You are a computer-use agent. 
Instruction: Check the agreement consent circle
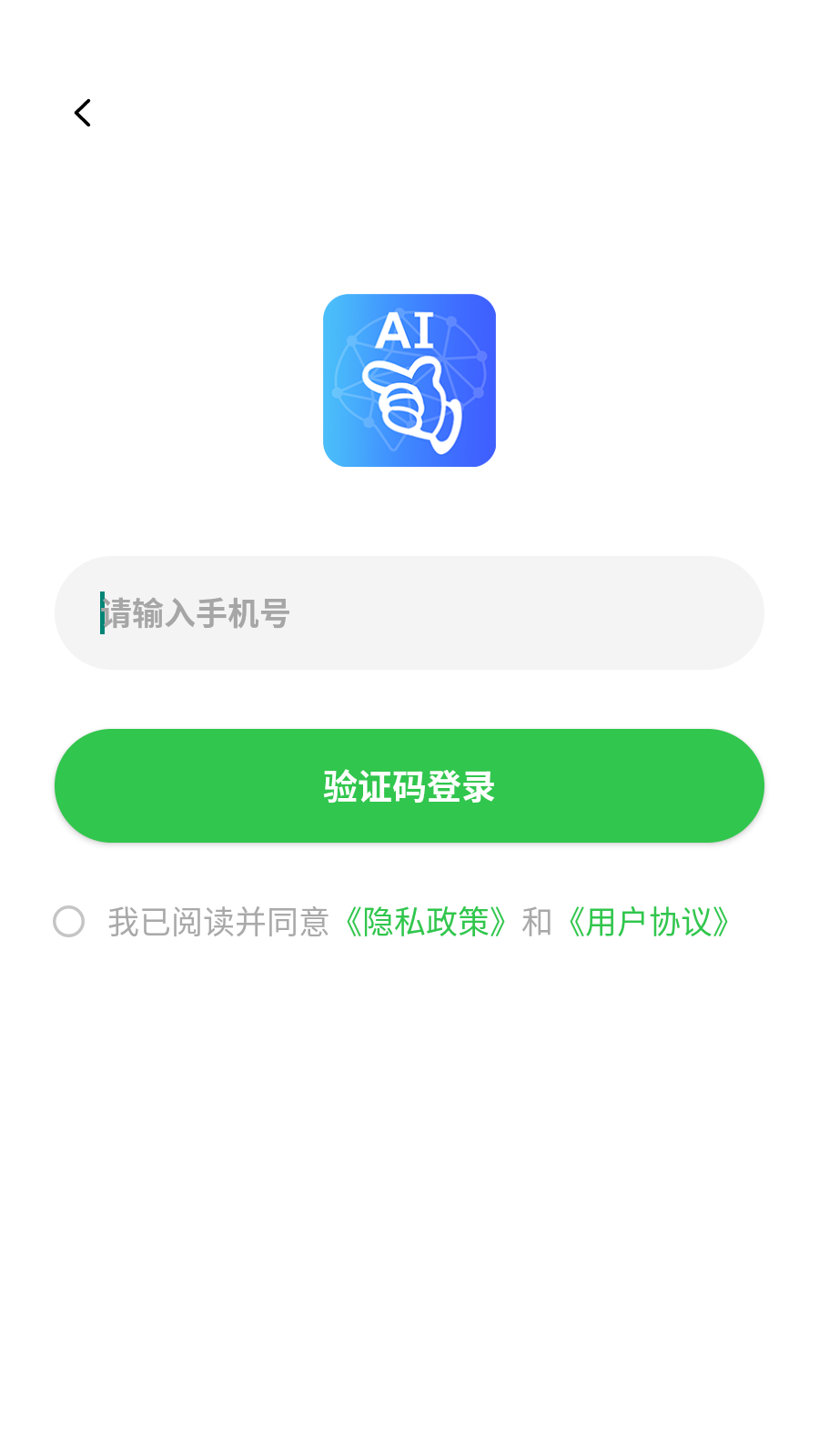pos(69,922)
